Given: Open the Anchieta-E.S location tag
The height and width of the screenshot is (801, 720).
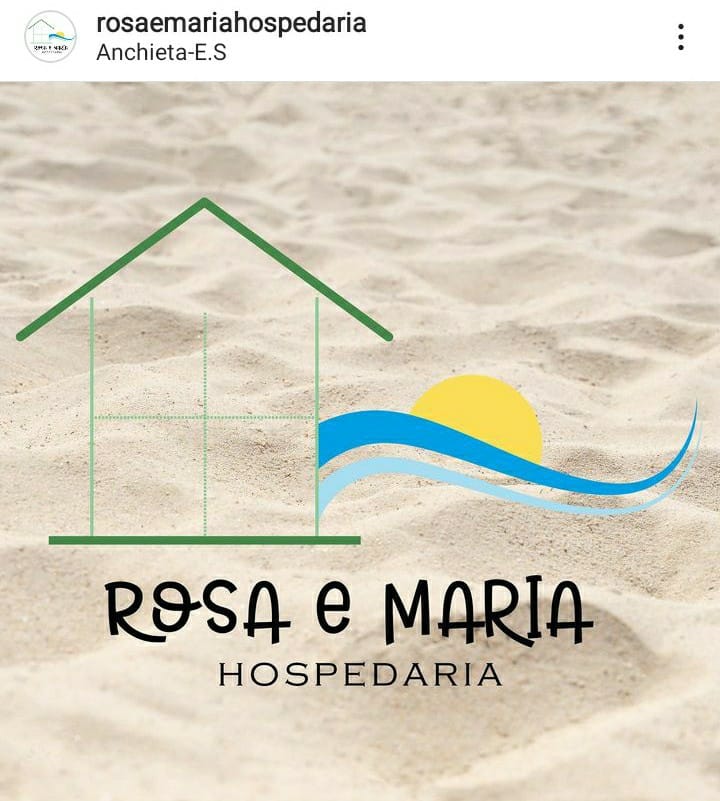Looking at the screenshot, I should click(x=161, y=52).
